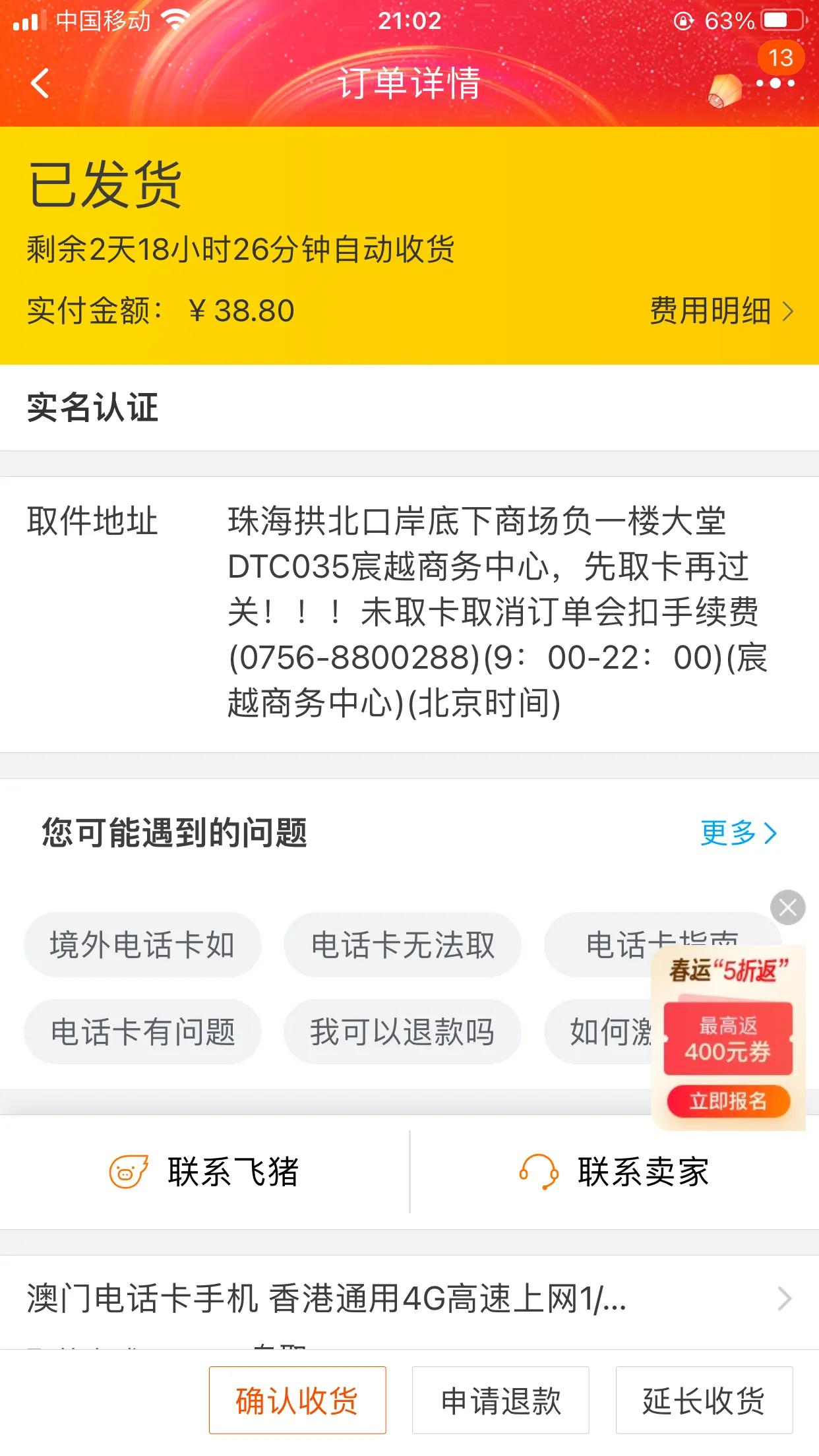Tap 申请退款 to request a refund
The height and width of the screenshot is (1456, 819).
[499, 1401]
